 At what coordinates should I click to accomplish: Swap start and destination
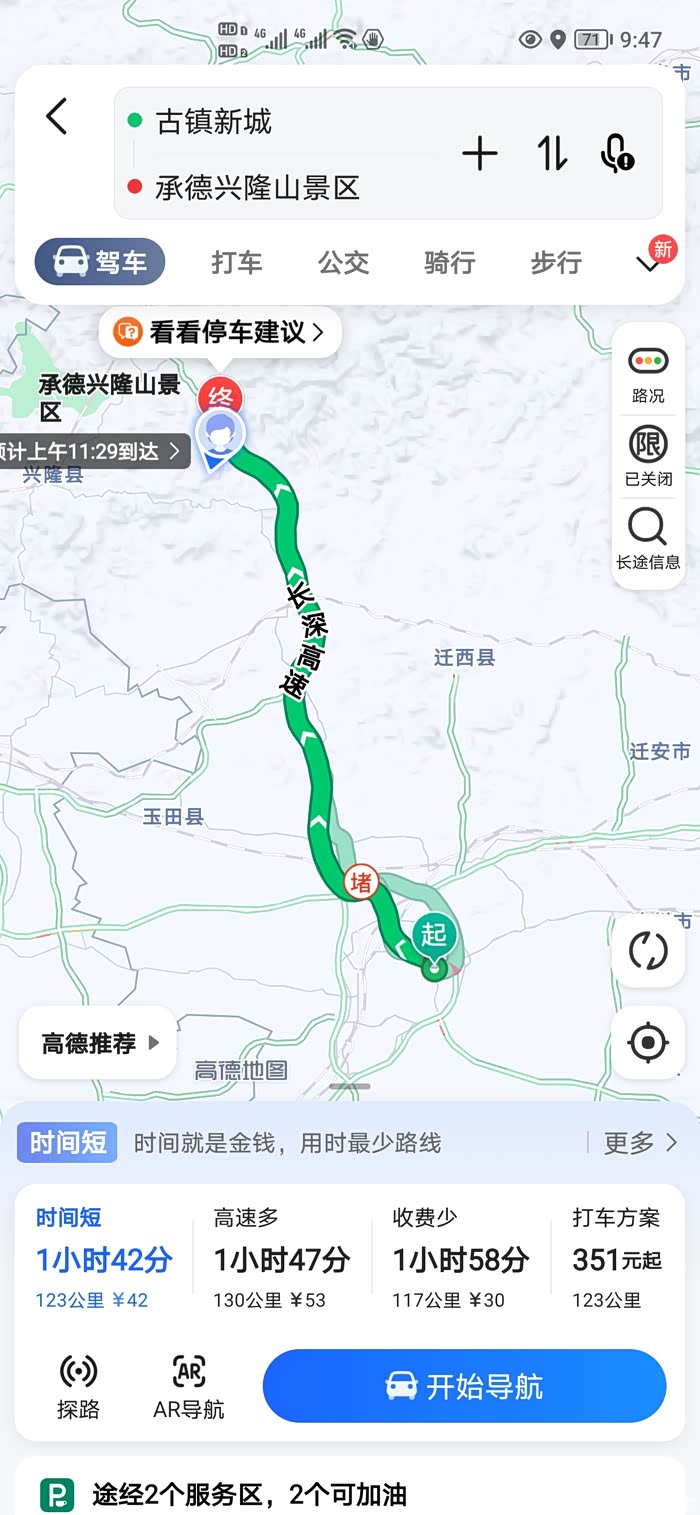(552, 154)
